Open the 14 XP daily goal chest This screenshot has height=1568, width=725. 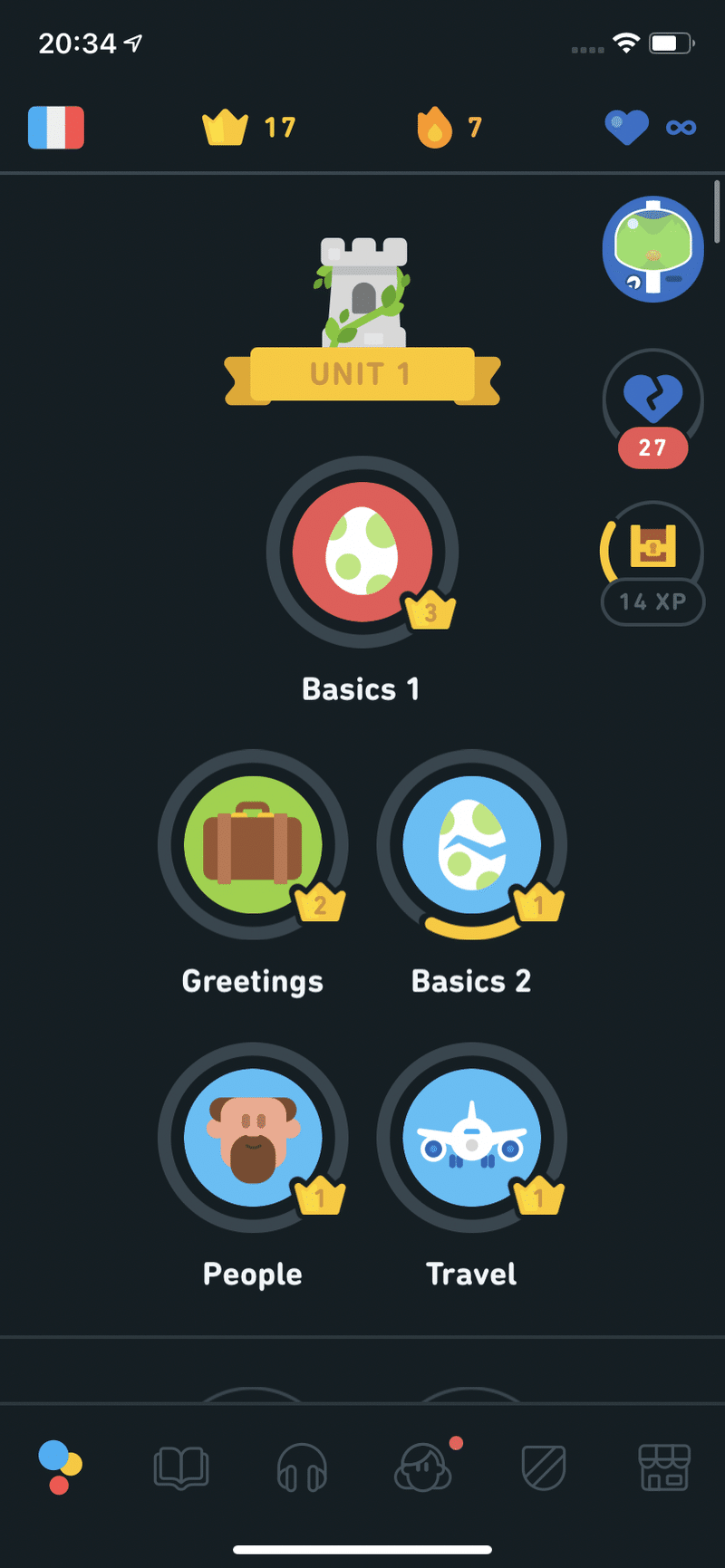tap(652, 562)
